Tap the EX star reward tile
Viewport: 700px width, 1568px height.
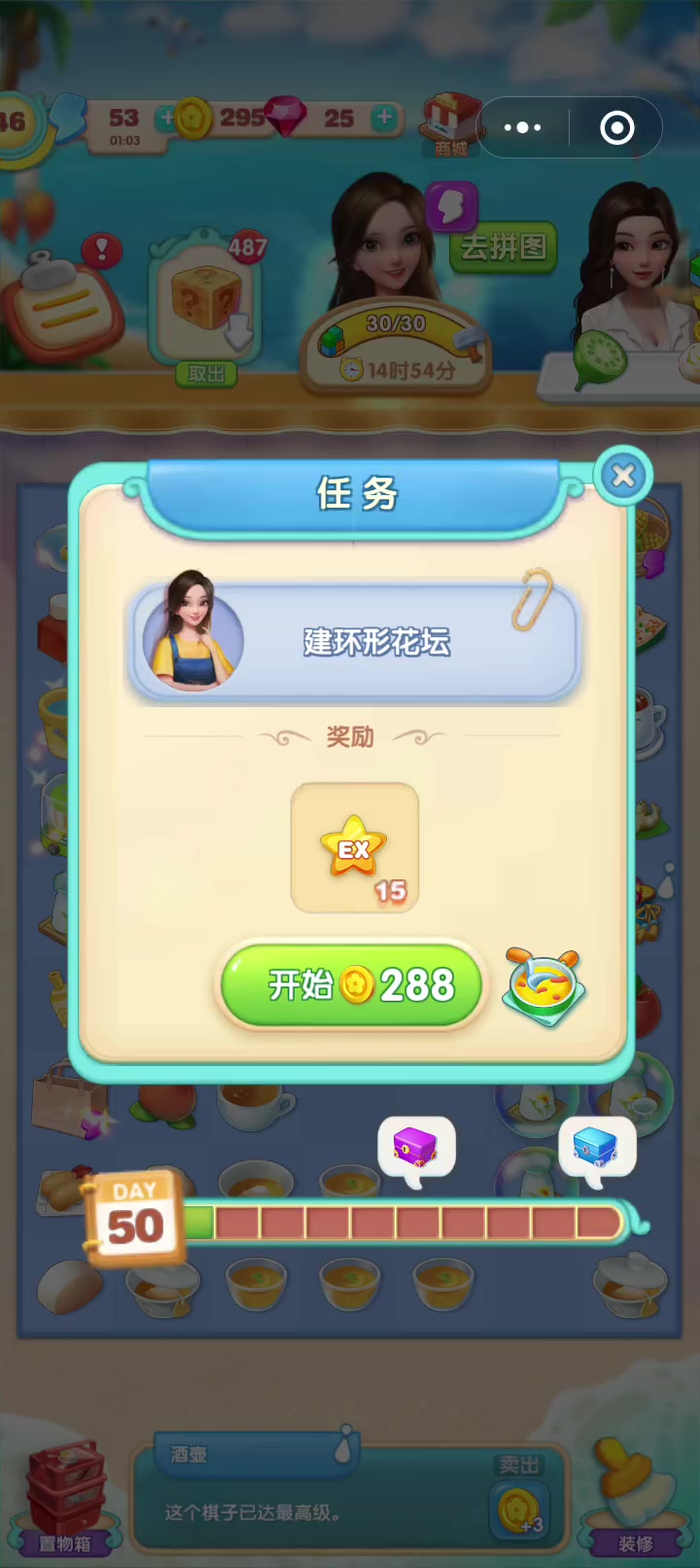pyautogui.click(x=355, y=848)
